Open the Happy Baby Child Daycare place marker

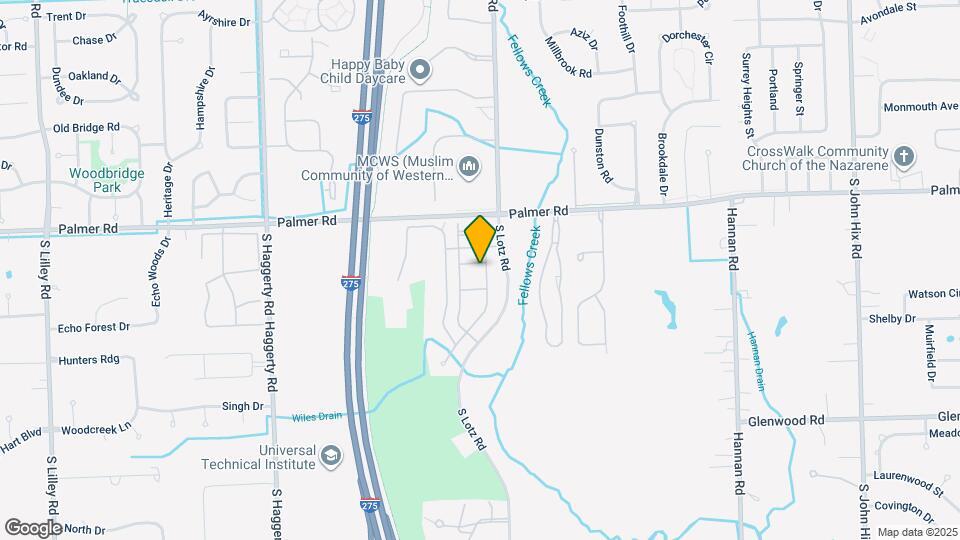(x=420, y=70)
